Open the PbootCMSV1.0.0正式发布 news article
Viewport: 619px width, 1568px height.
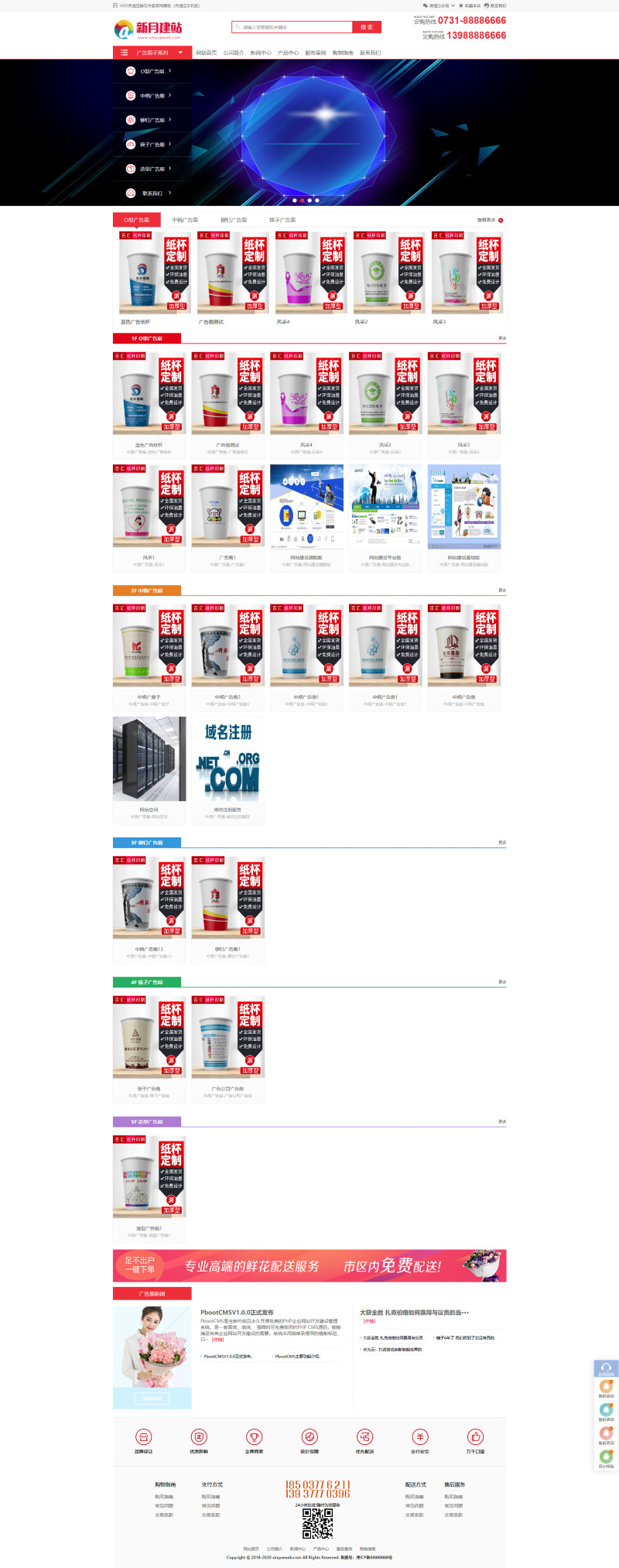click(237, 1313)
